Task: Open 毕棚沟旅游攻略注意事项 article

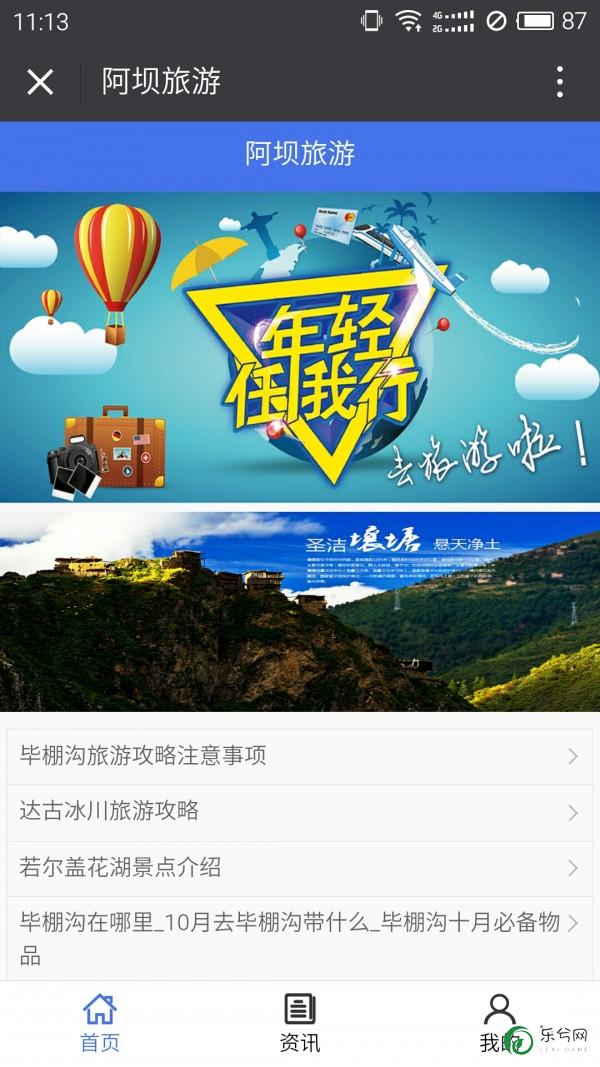Action: [x=299, y=756]
